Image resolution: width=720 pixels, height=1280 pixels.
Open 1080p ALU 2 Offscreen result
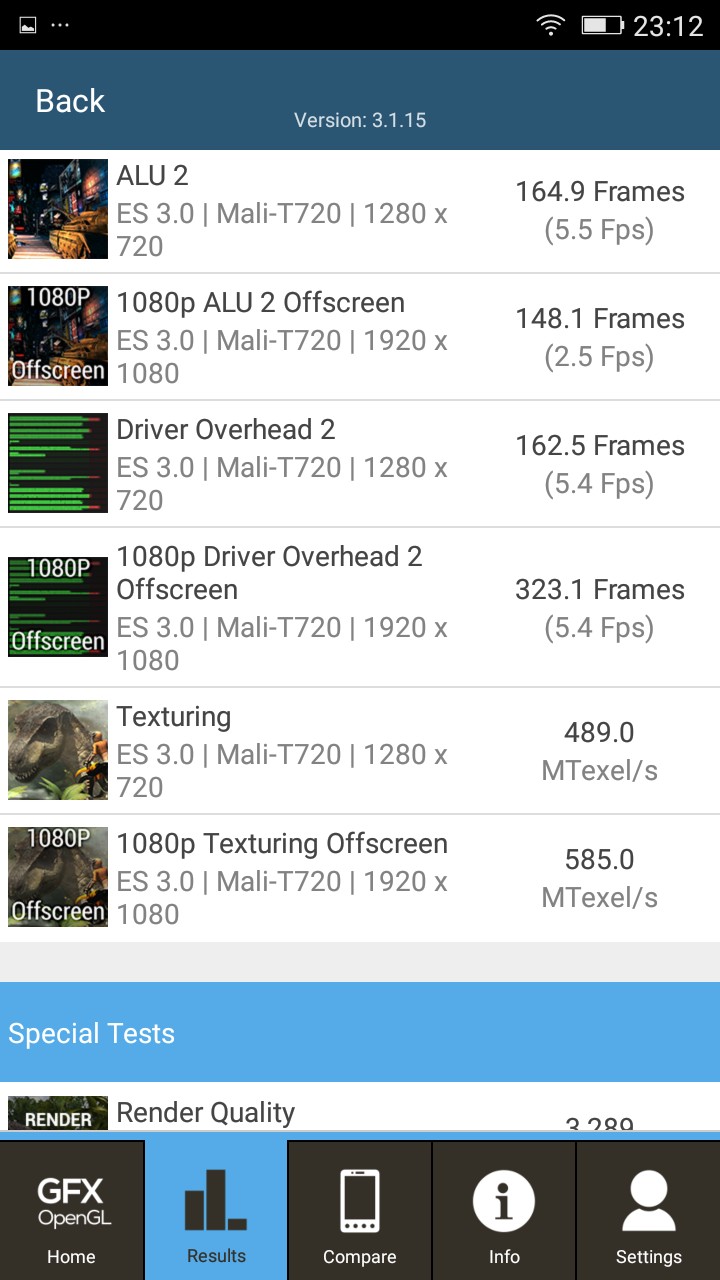(x=360, y=337)
